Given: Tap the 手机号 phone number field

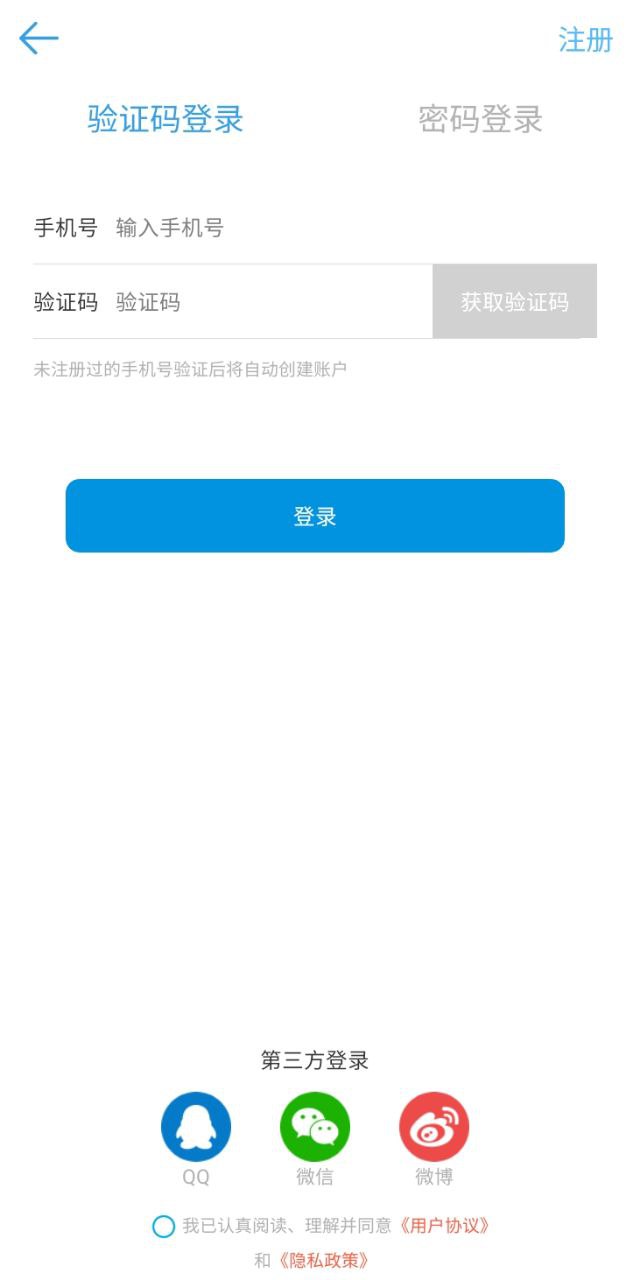Looking at the screenshot, I should tap(340, 228).
